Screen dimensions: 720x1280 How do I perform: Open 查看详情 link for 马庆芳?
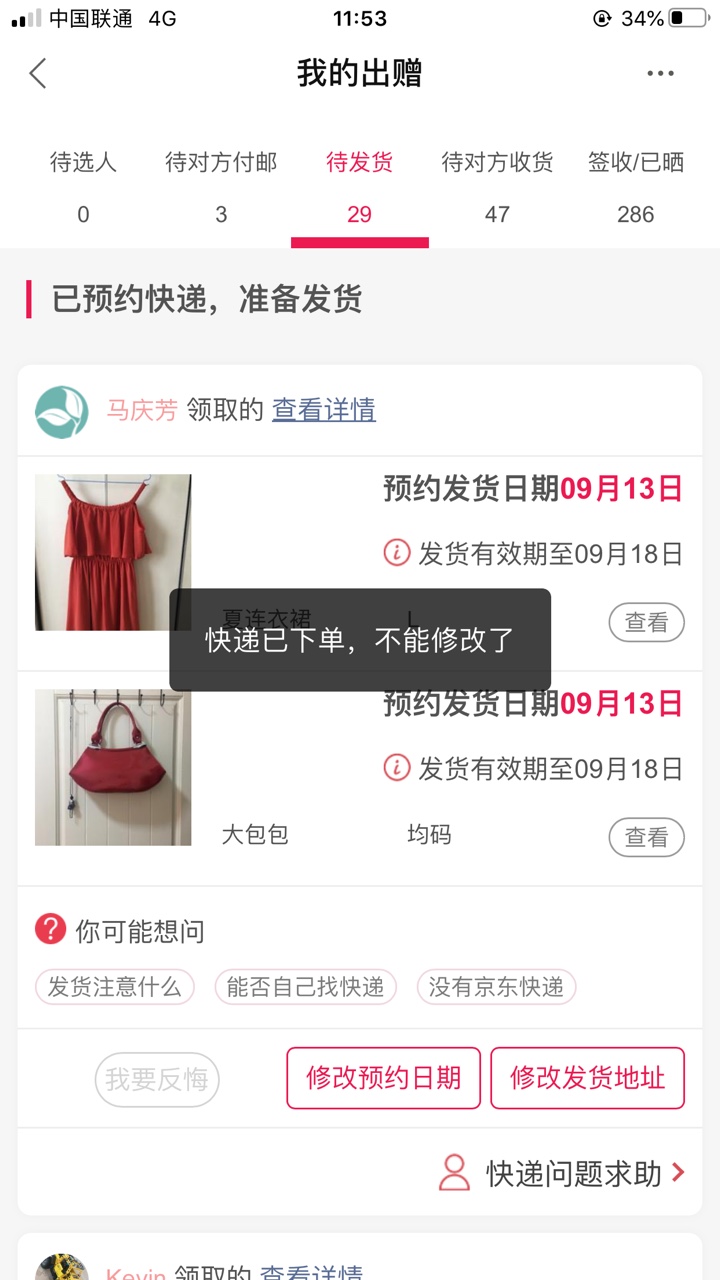324,409
